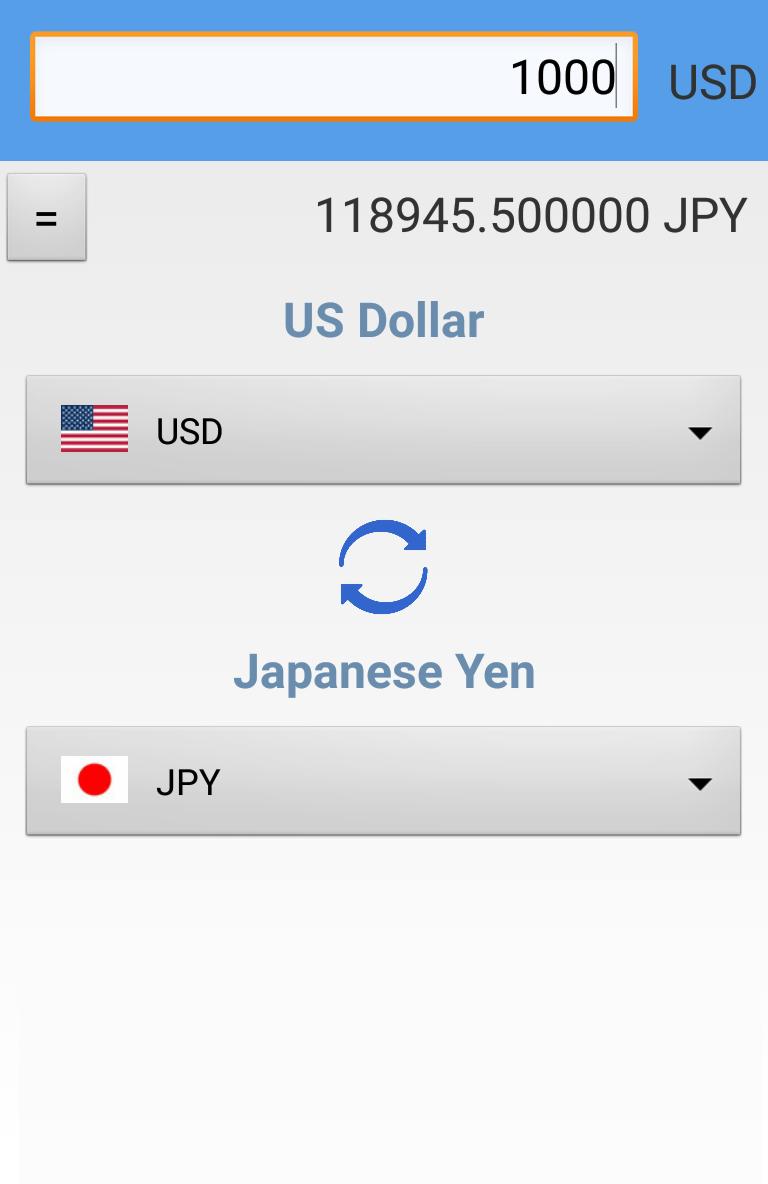
Task: Click the dropdown arrow next to JPY
Action: 700,785
